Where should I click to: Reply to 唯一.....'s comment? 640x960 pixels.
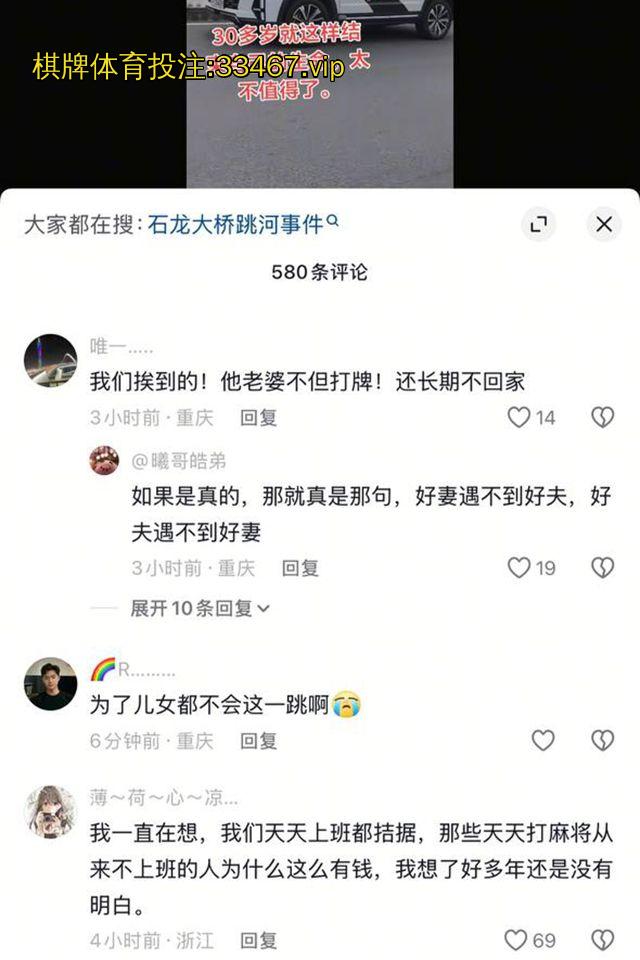point(259,418)
